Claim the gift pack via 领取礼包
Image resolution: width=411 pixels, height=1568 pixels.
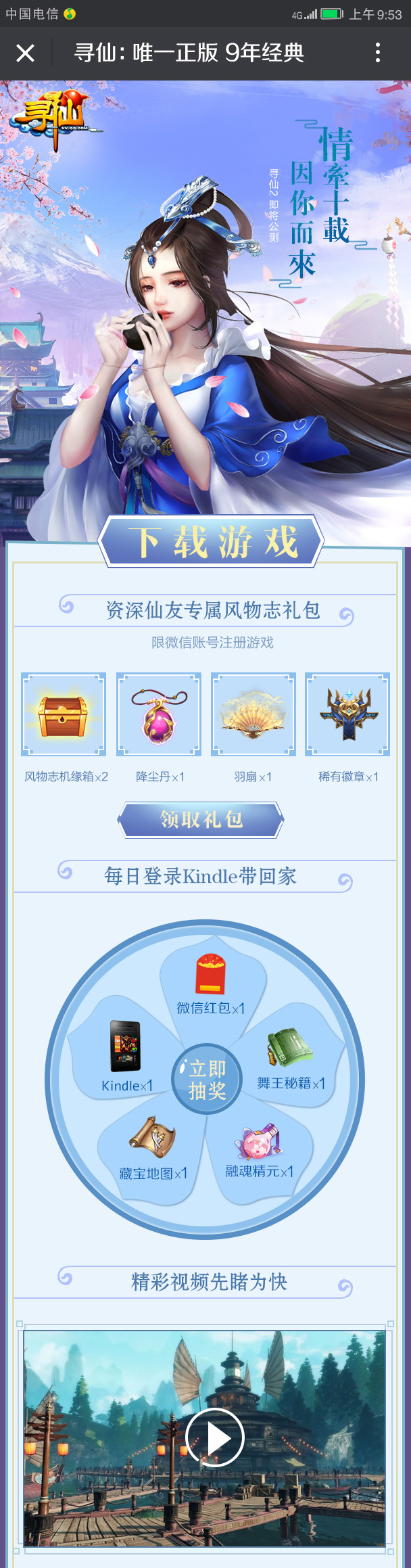point(201,820)
